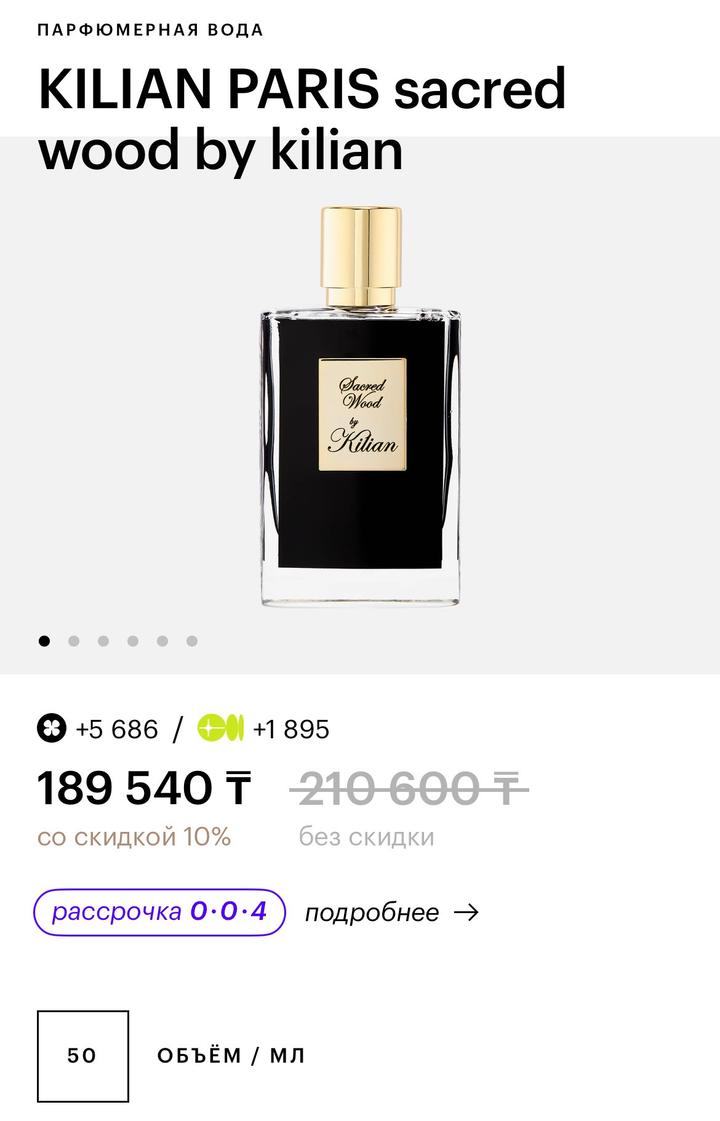This screenshot has height=1121, width=720.
Task: Select the 50 ml volume option
Action: pos(83,1056)
